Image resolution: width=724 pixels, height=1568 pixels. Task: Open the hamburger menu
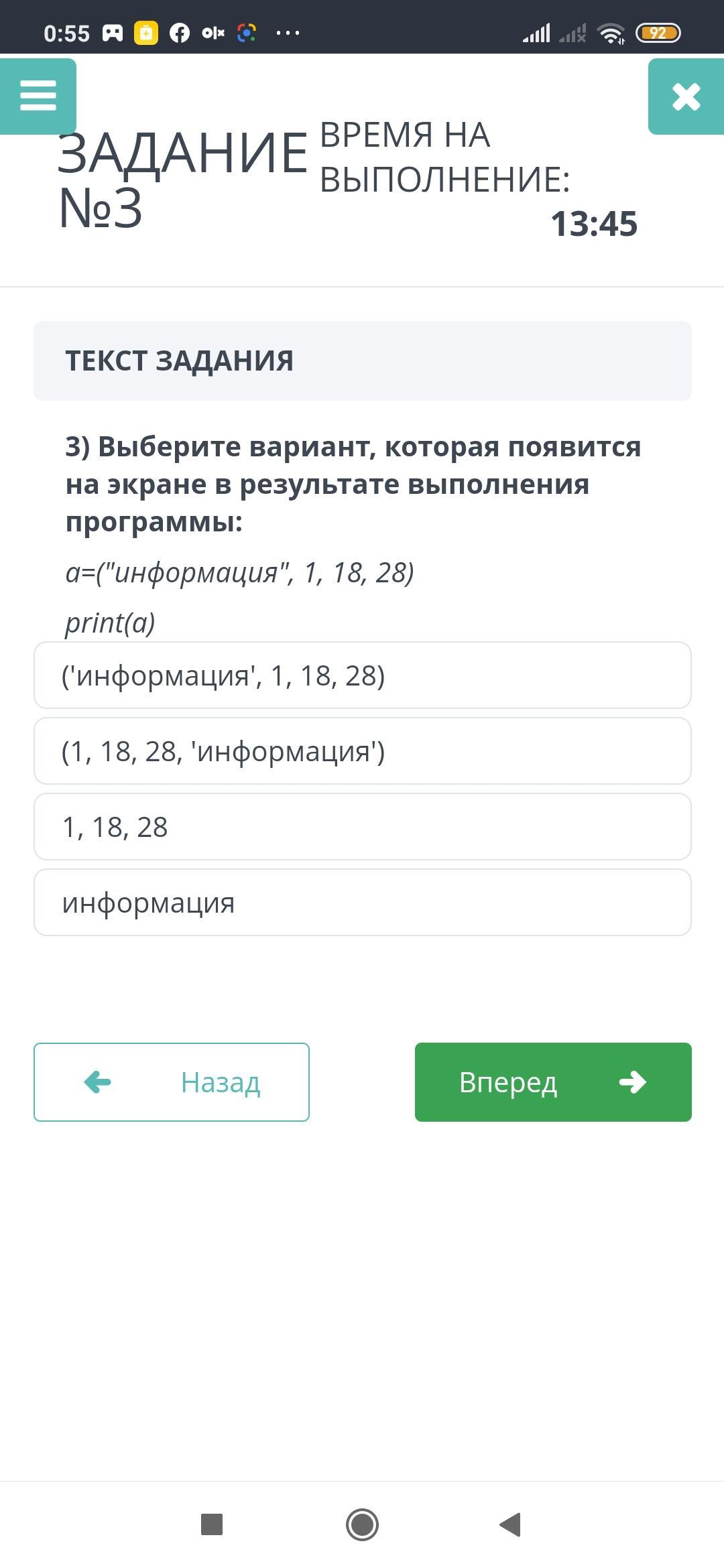(x=38, y=96)
